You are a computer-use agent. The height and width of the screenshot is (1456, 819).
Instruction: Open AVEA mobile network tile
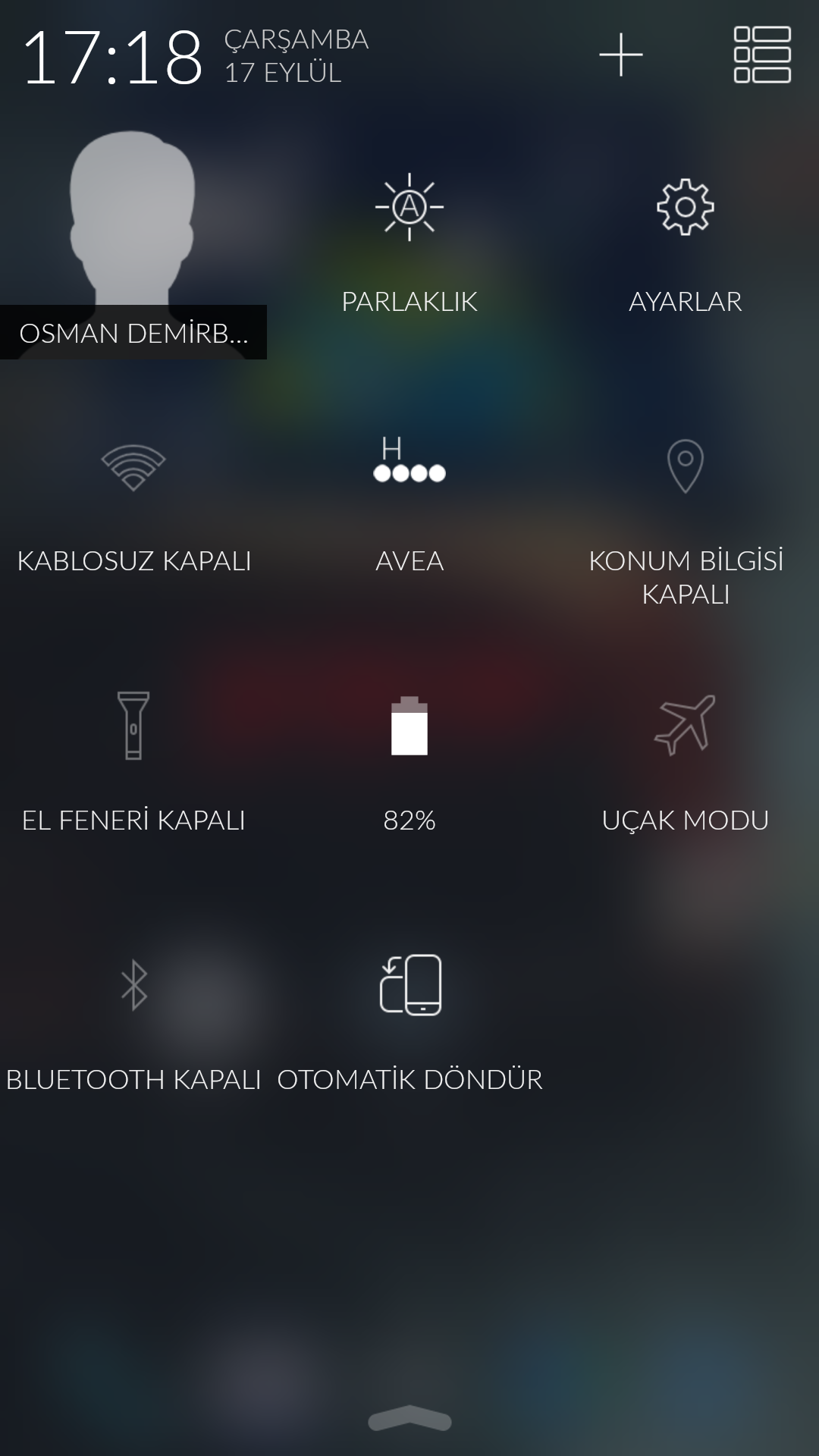tap(409, 504)
